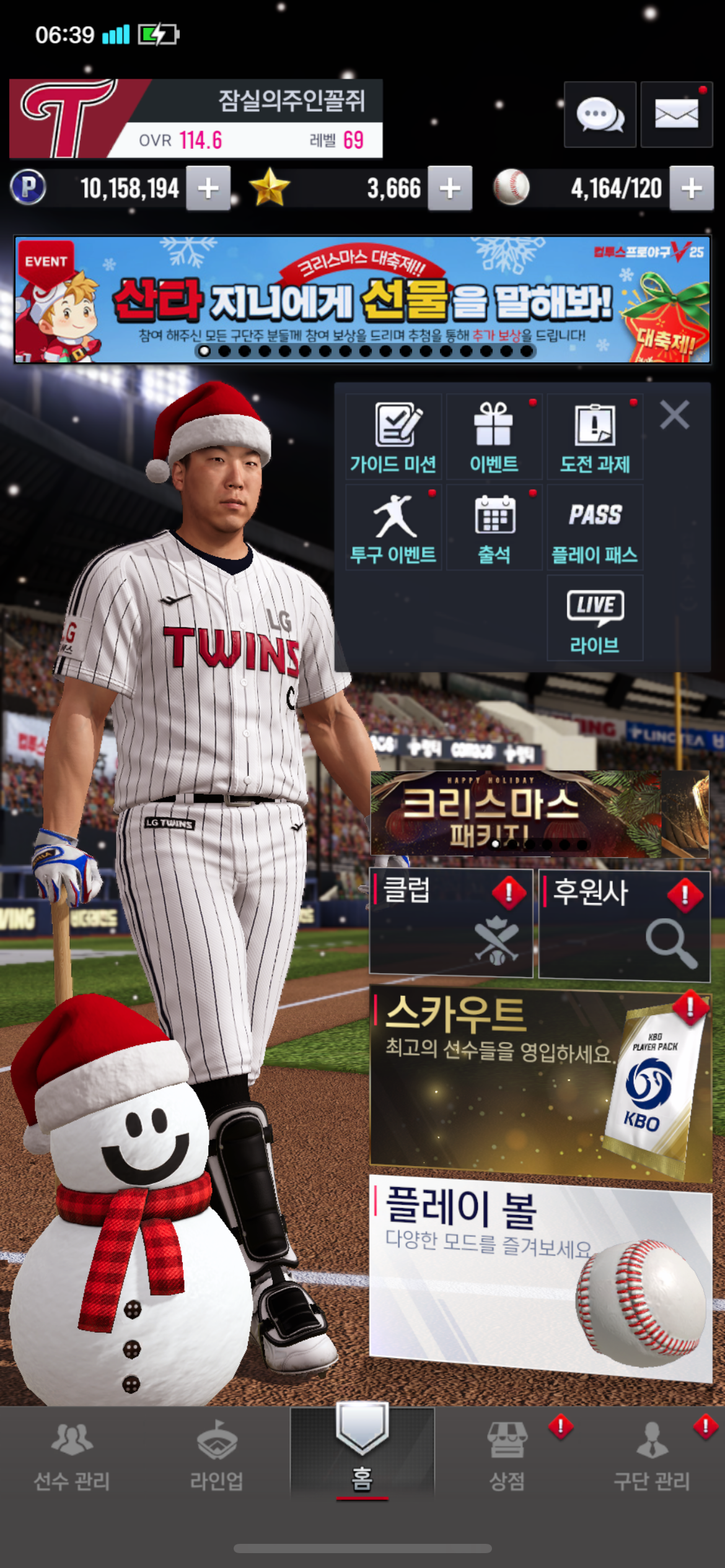Add more baseballs with plus button

pos(691,188)
